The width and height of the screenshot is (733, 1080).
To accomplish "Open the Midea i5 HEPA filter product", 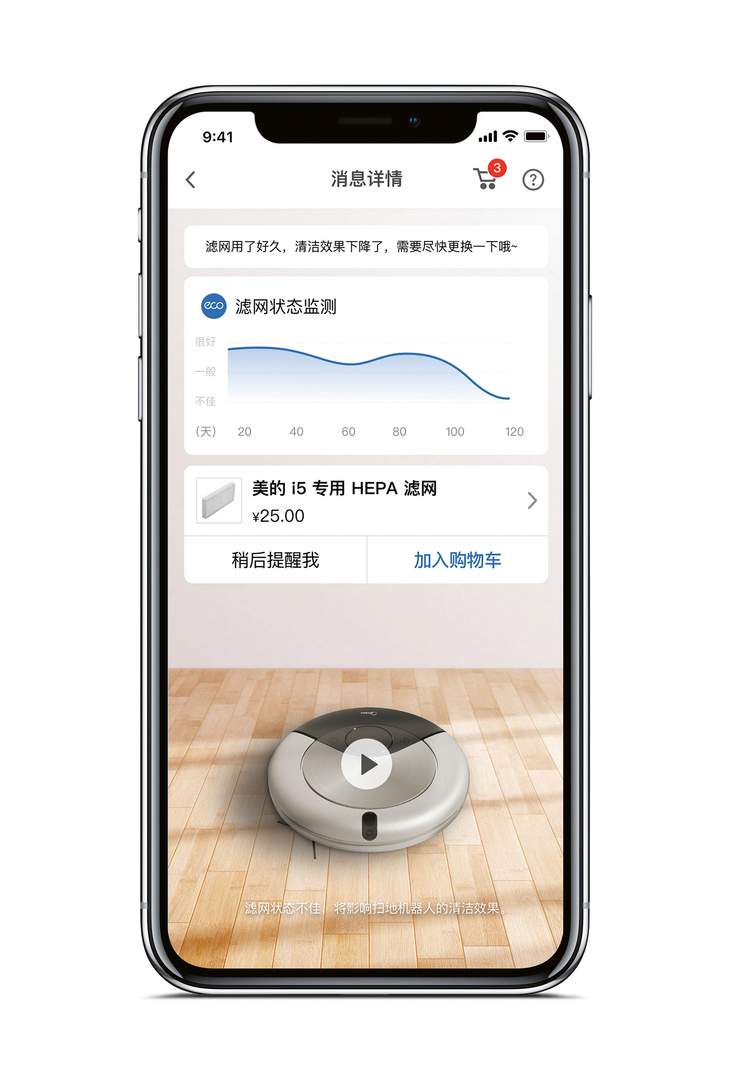I will [x=366, y=501].
